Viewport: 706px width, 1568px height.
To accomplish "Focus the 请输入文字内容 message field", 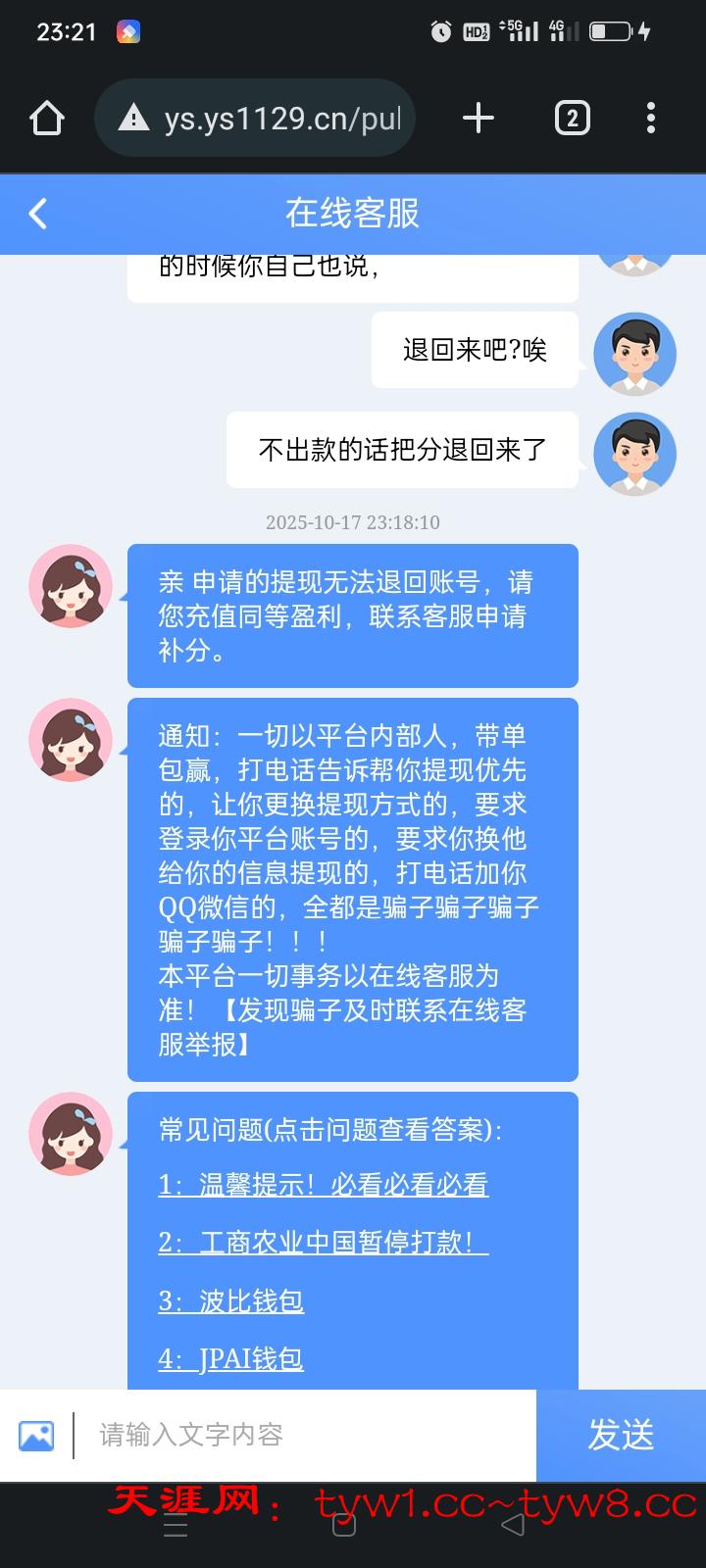I will coord(304,1436).
